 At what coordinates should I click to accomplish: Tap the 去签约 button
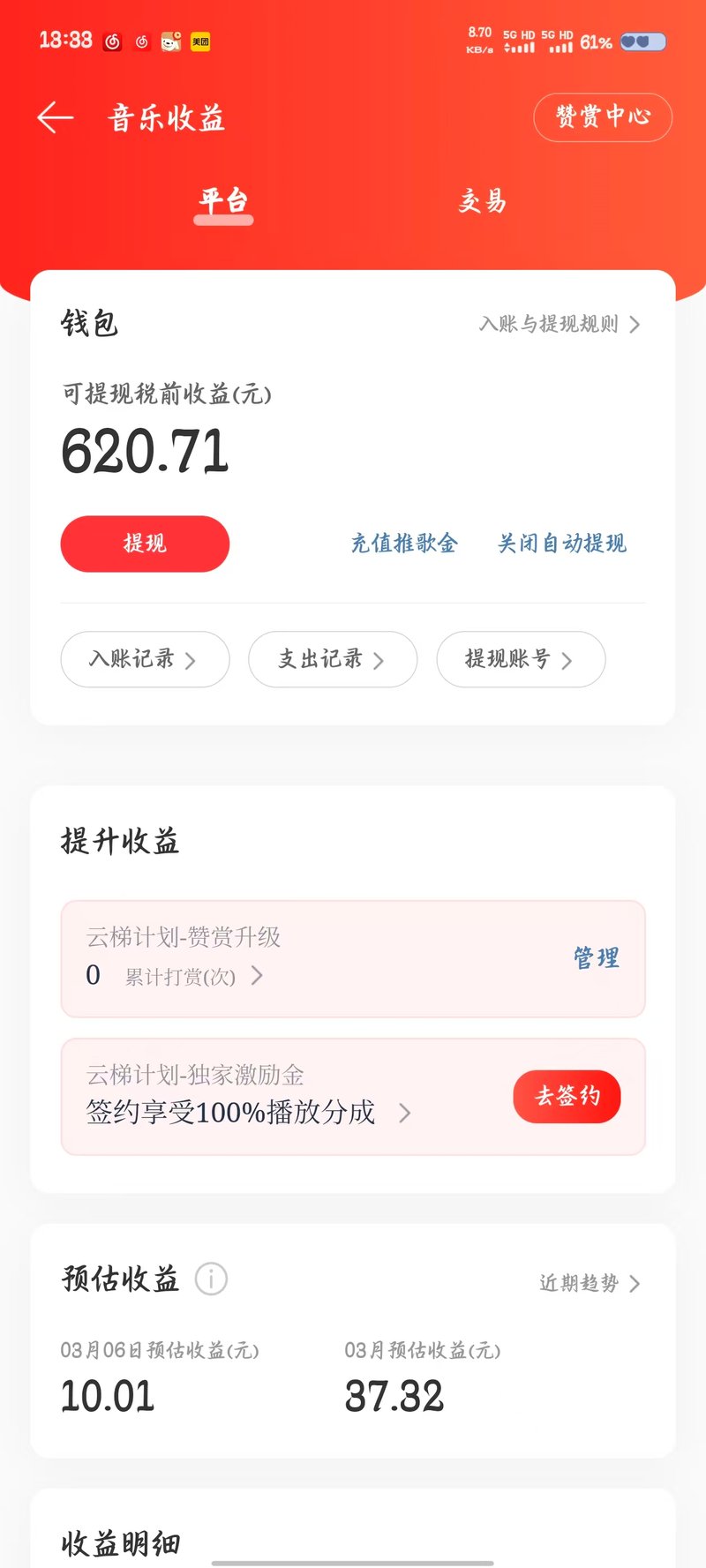click(567, 1097)
